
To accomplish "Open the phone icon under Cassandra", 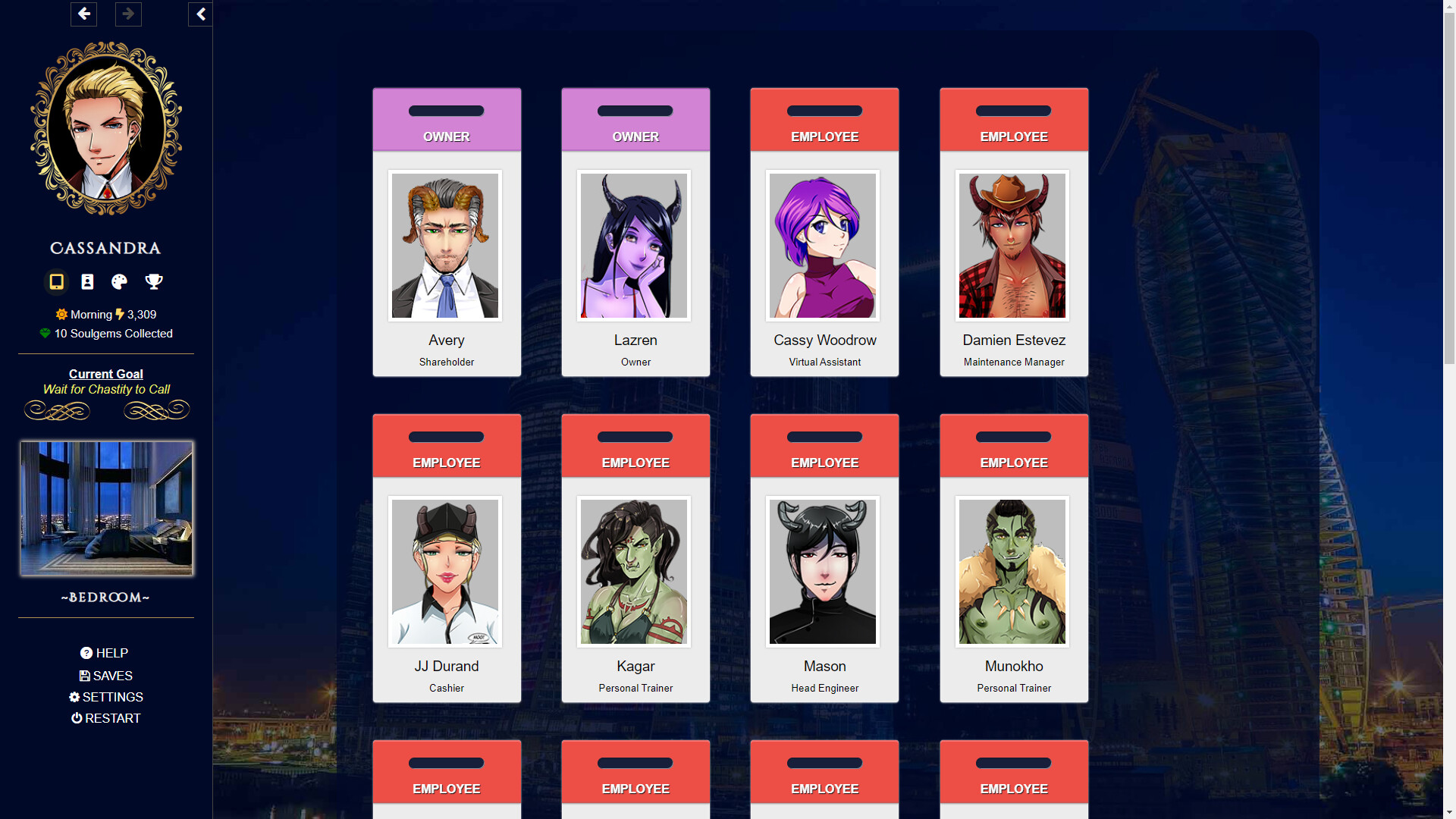I will coord(56,282).
